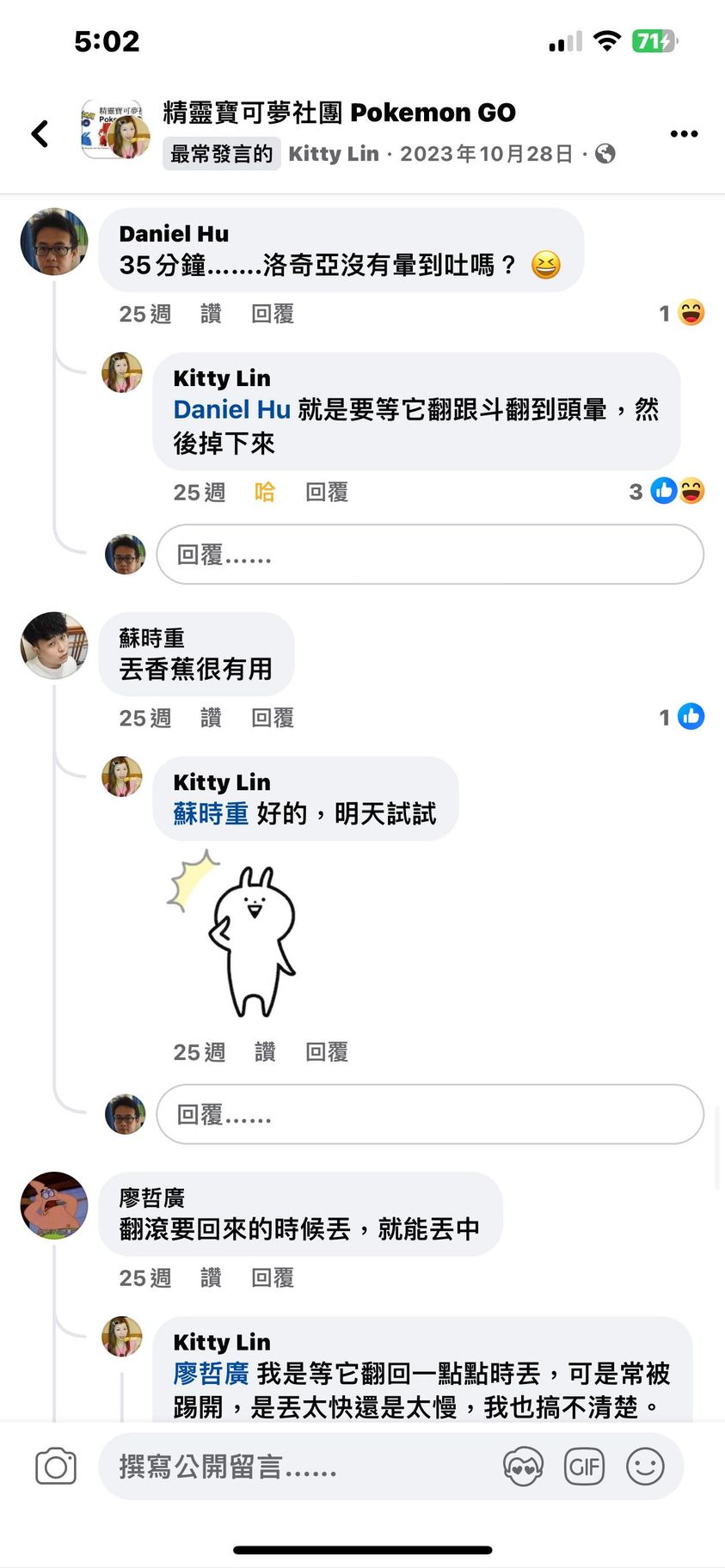Like 廖哲廣's comment
725x1568 pixels.
[211, 1278]
